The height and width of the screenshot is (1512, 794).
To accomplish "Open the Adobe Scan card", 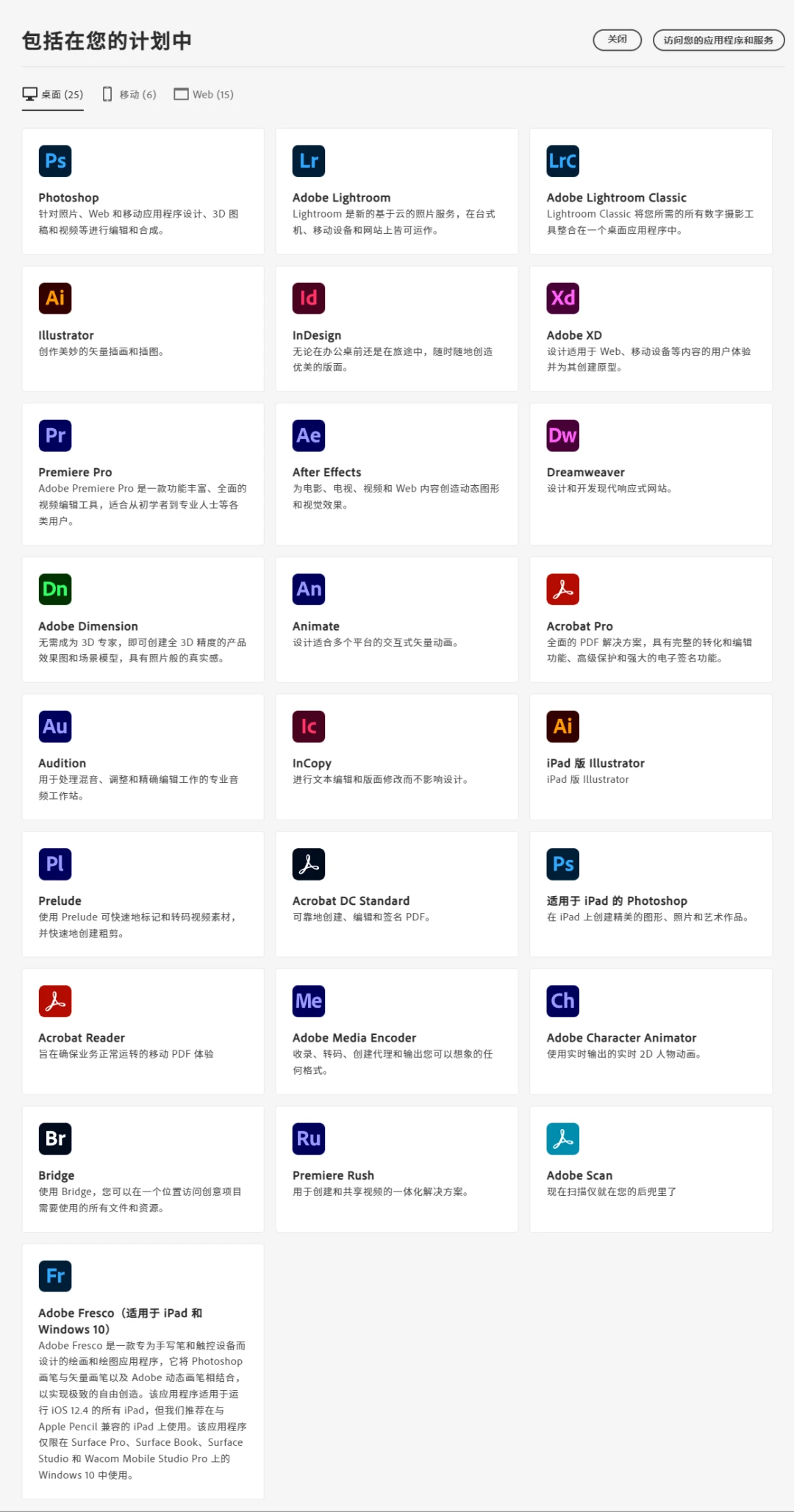I will 651,1169.
